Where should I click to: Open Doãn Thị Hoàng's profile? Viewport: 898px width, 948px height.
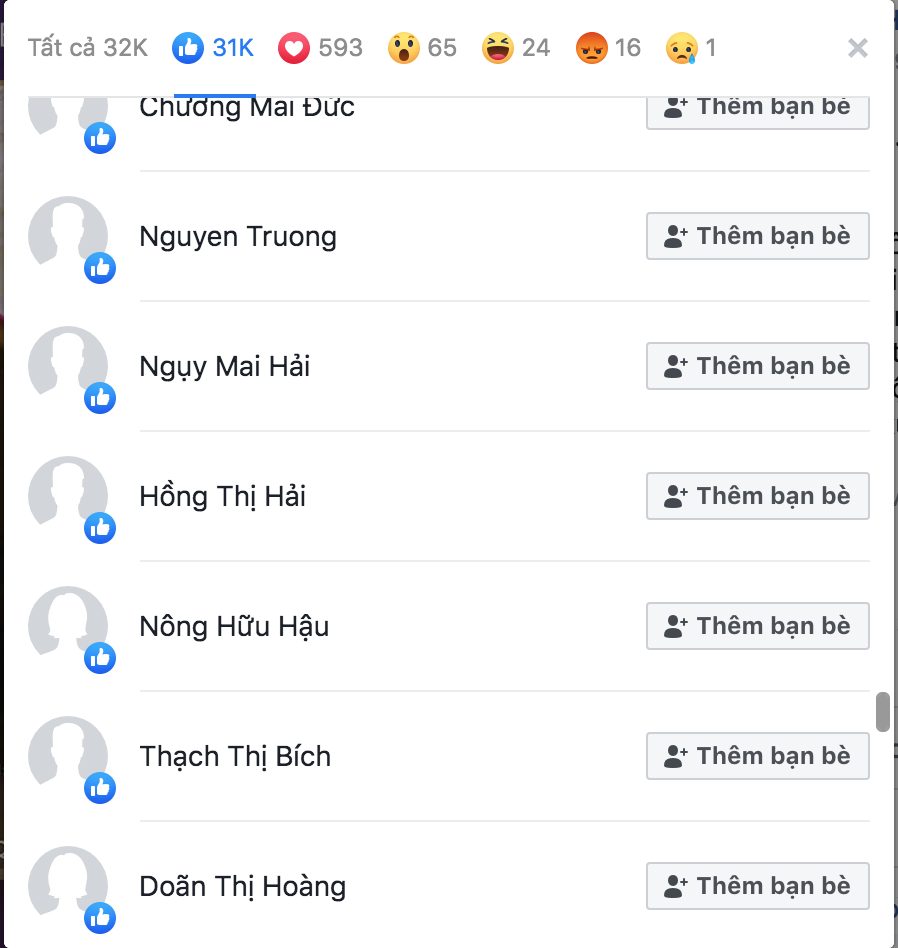point(243,887)
